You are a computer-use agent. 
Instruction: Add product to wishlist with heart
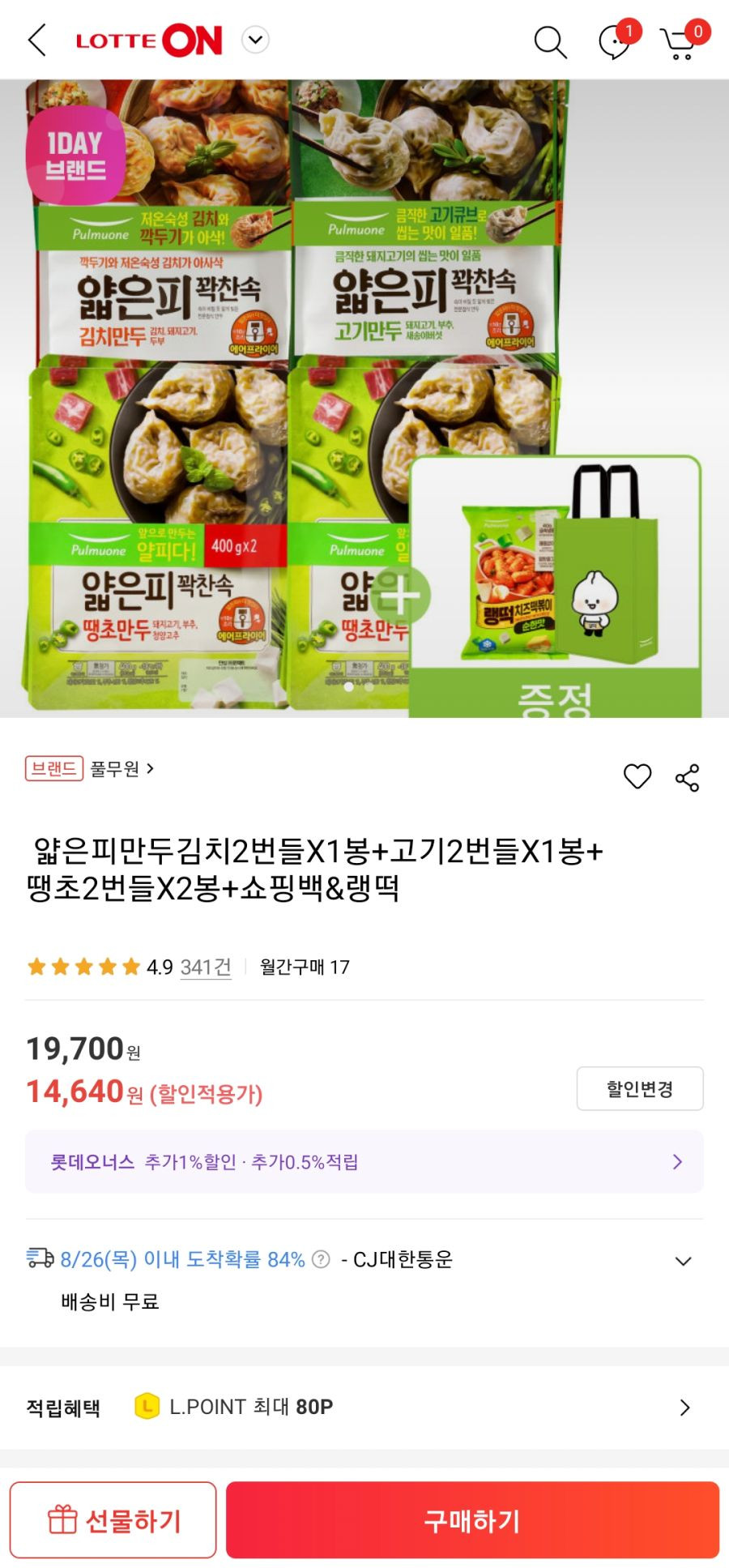pos(637,776)
